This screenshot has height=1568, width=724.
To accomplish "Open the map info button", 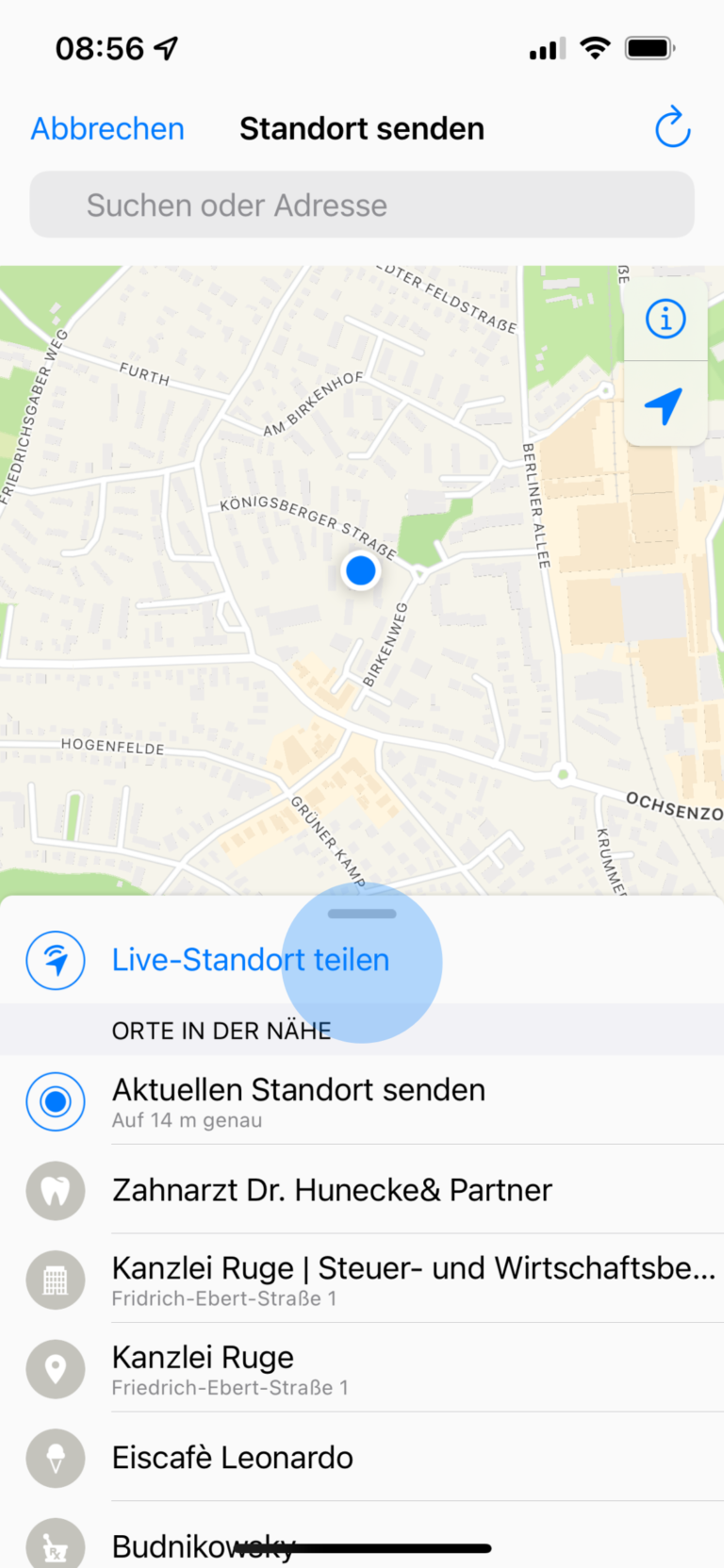I will coord(666,320).
